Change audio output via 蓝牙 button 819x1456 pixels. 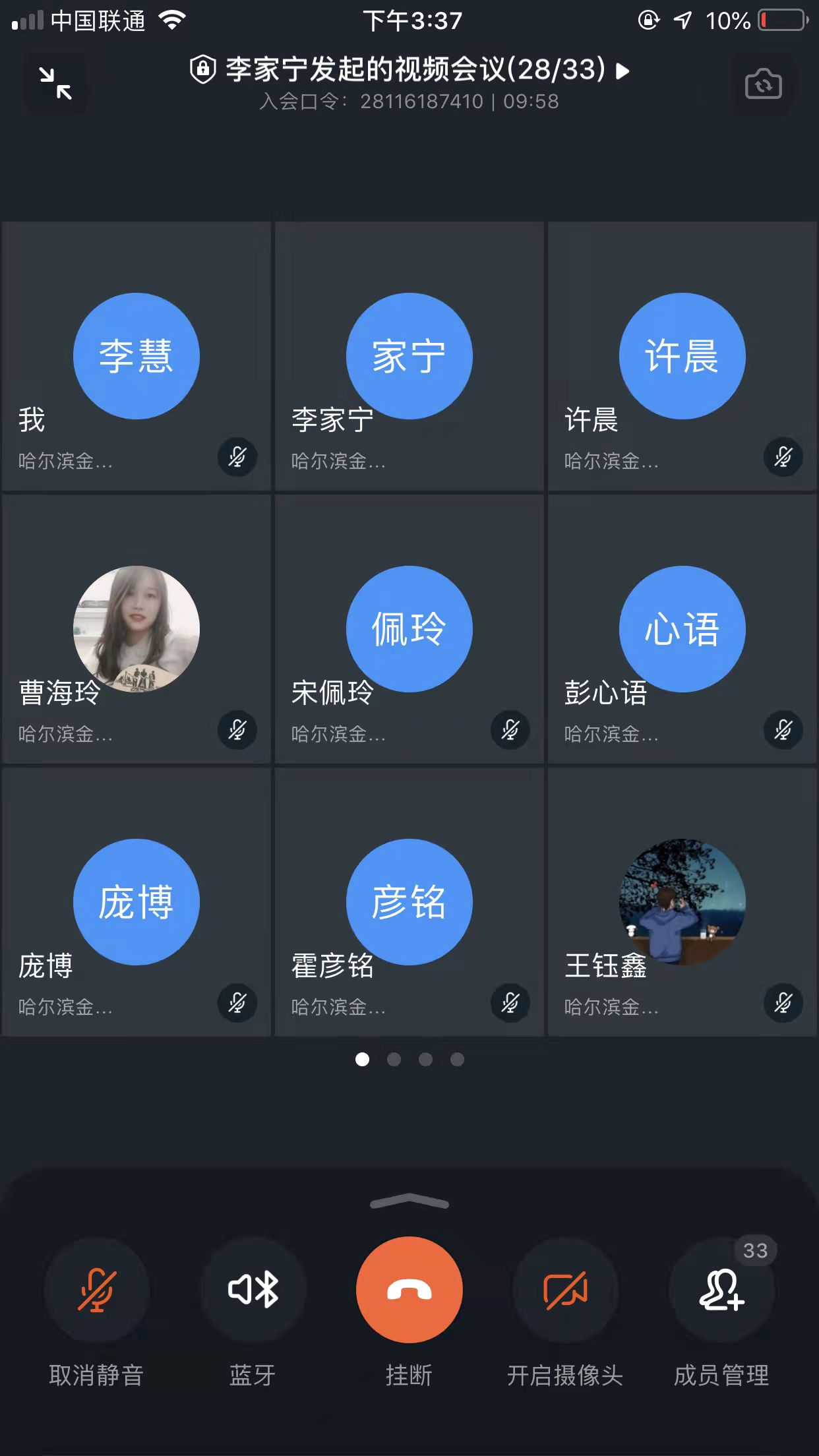tap(253, 1290)
